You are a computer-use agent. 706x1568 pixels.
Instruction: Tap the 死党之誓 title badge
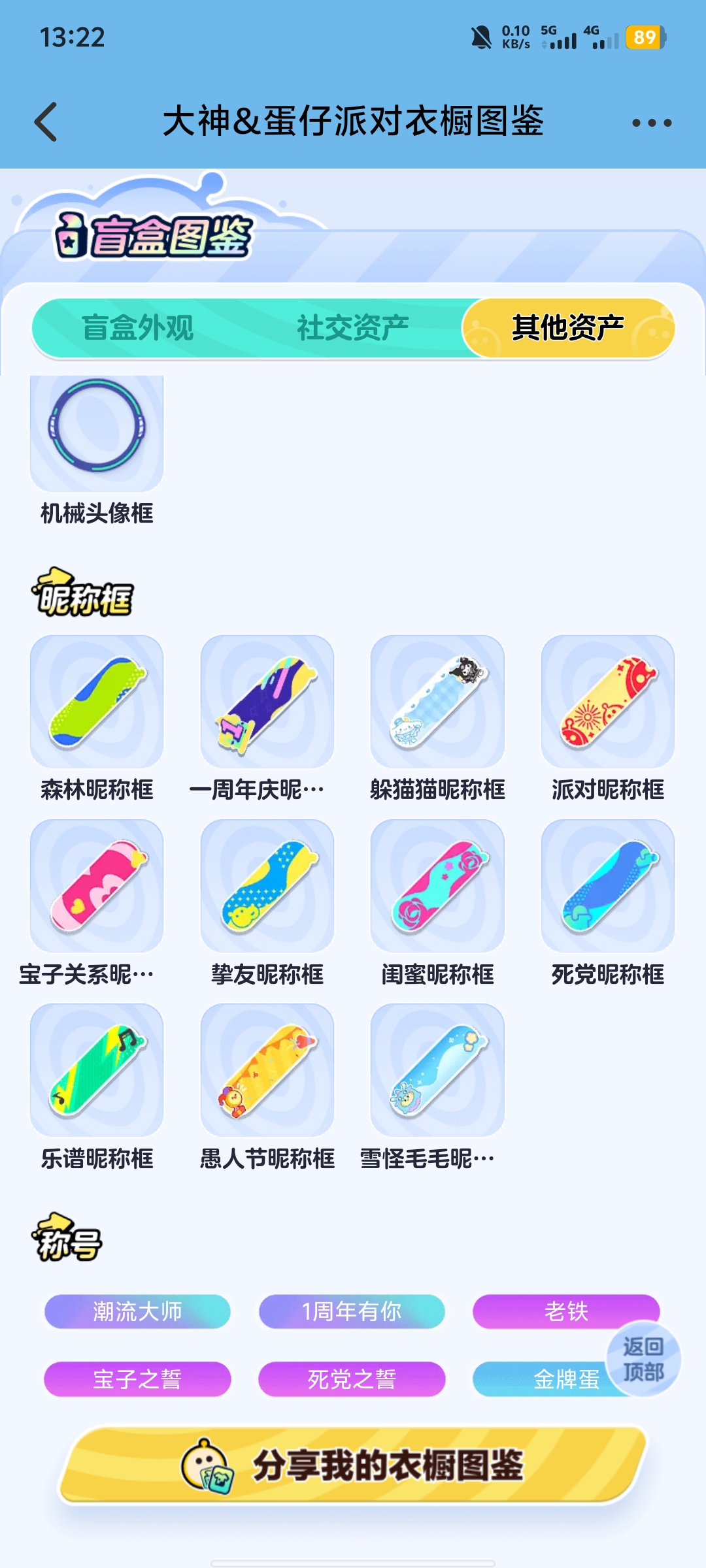352,1379
